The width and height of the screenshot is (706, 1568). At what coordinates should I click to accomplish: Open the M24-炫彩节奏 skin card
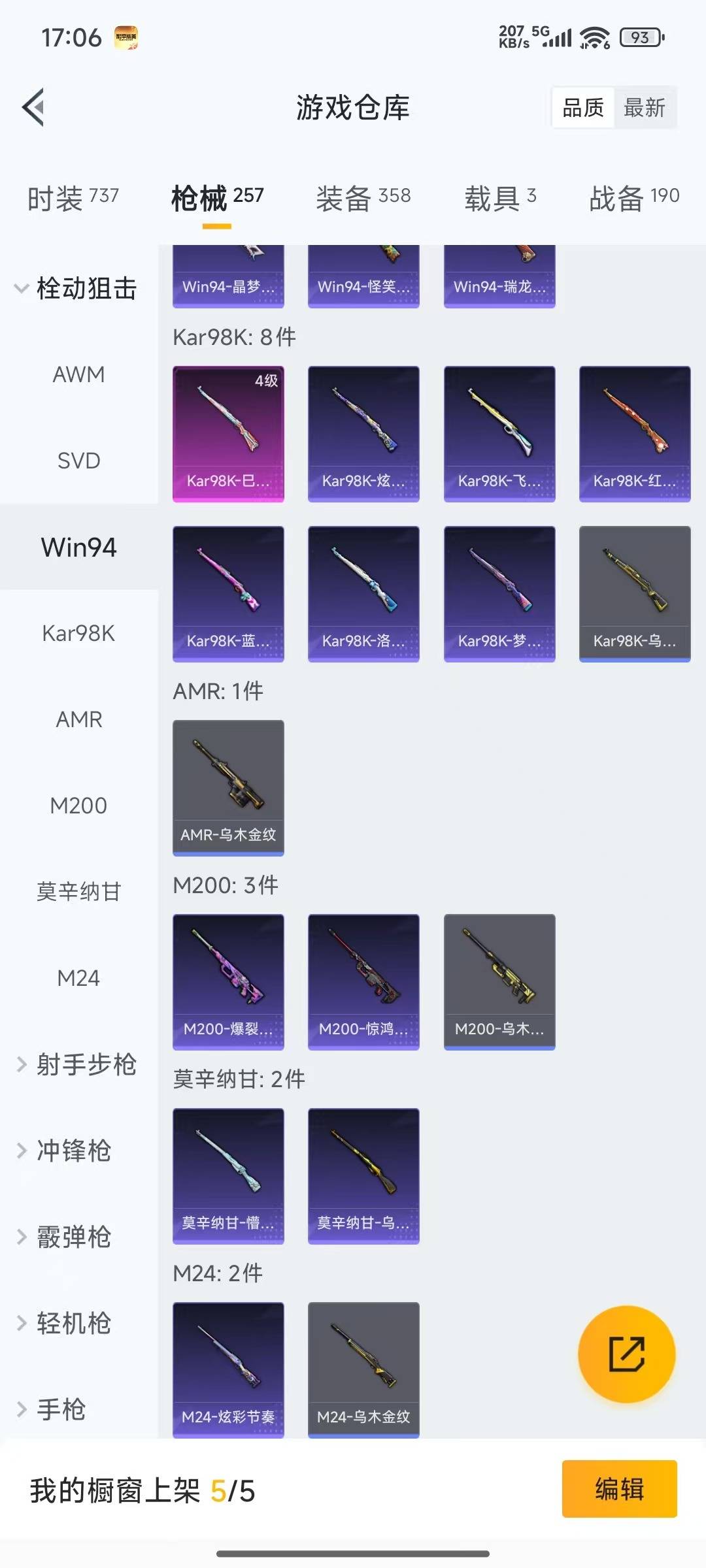point(228,1369)
